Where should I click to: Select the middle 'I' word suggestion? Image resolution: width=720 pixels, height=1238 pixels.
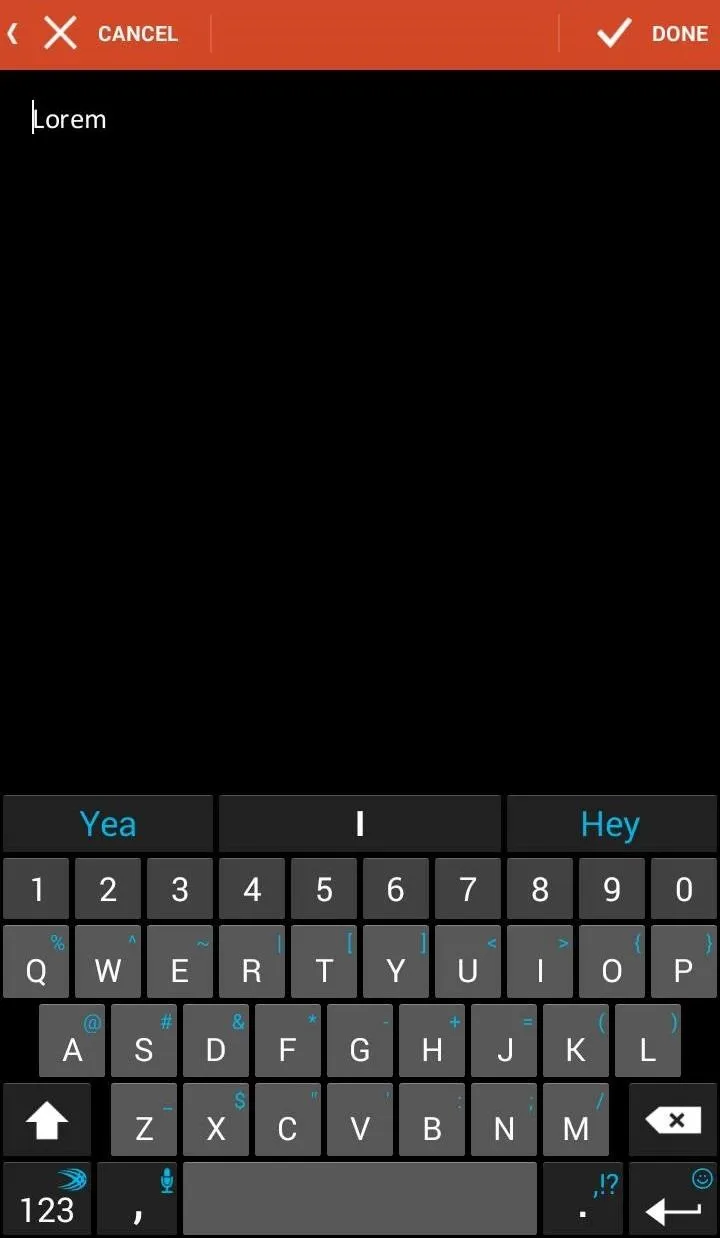click(x=360, y=824)
